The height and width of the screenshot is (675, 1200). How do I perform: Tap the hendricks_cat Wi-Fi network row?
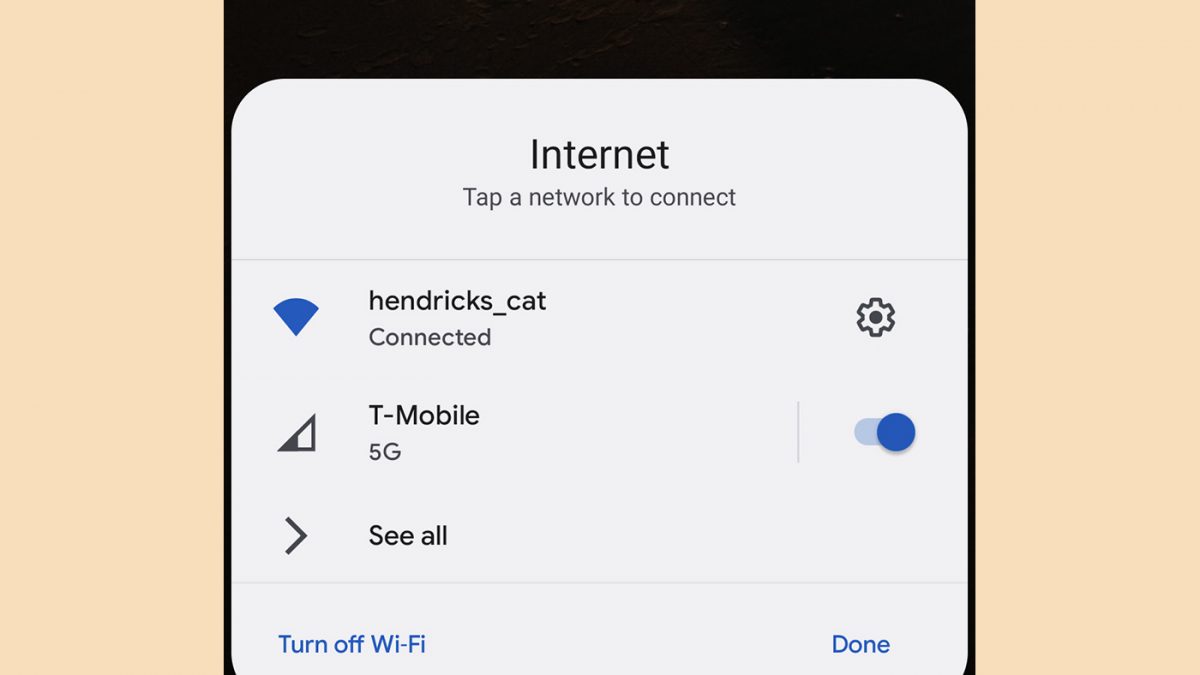(457, 317)
